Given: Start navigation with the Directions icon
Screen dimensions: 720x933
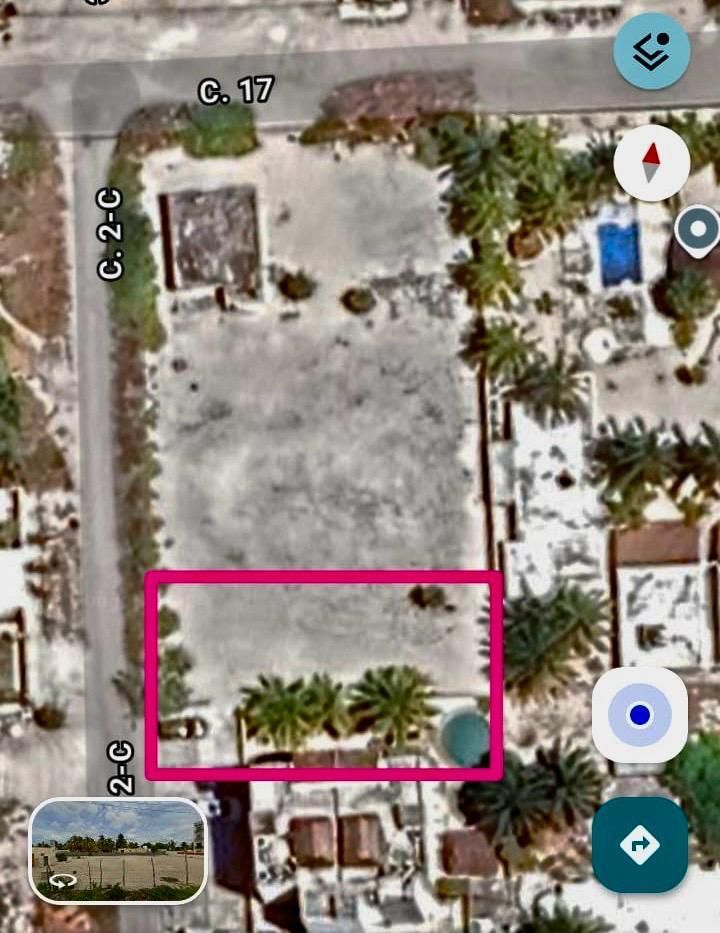Looking at the screenshot, I should point(639,844).
